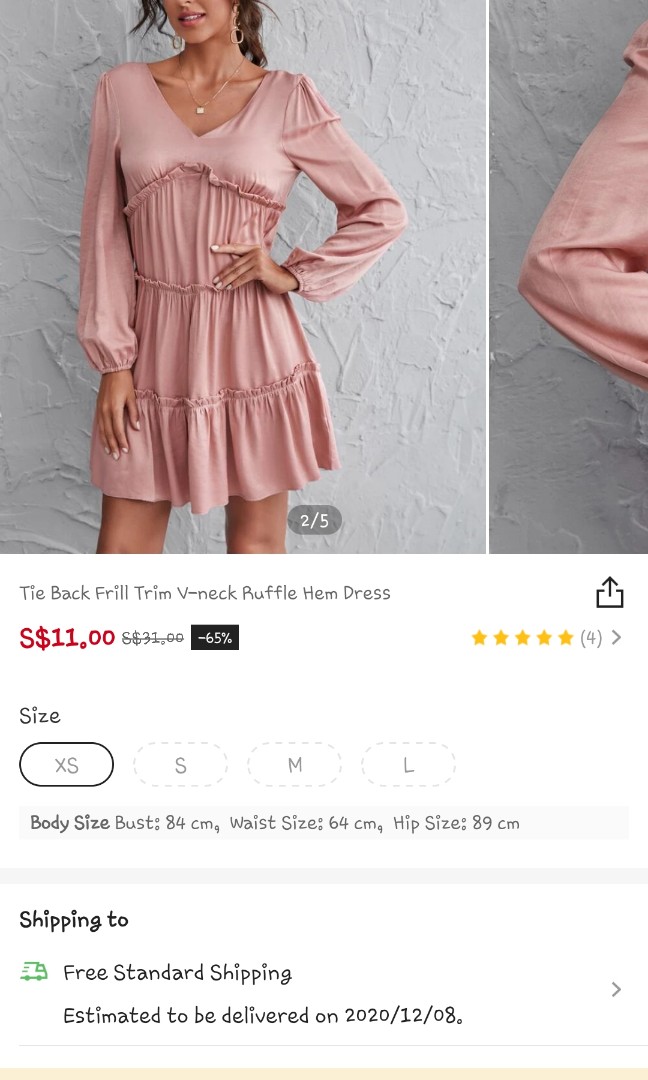Viewport: 648px width, 1080px height.
Task: Share this dress listing
Action: tap(609, 592)
